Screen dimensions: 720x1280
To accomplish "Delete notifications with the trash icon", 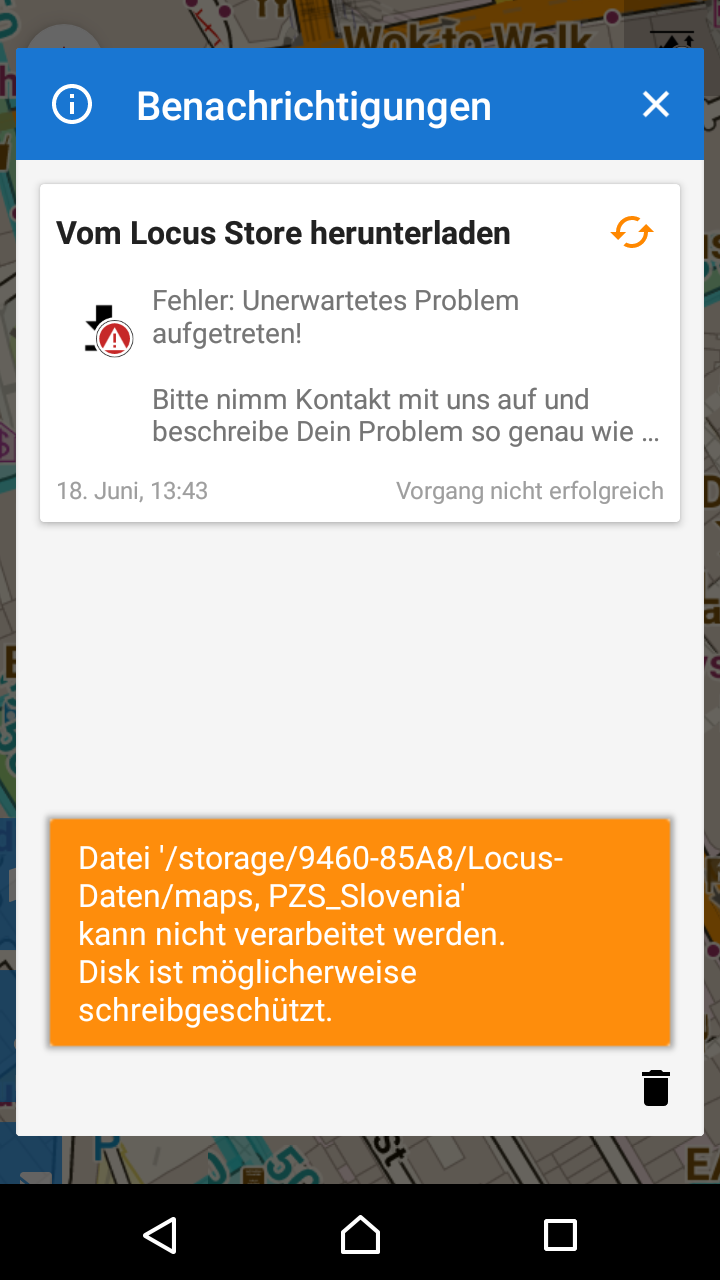I will click(655, 1088).
